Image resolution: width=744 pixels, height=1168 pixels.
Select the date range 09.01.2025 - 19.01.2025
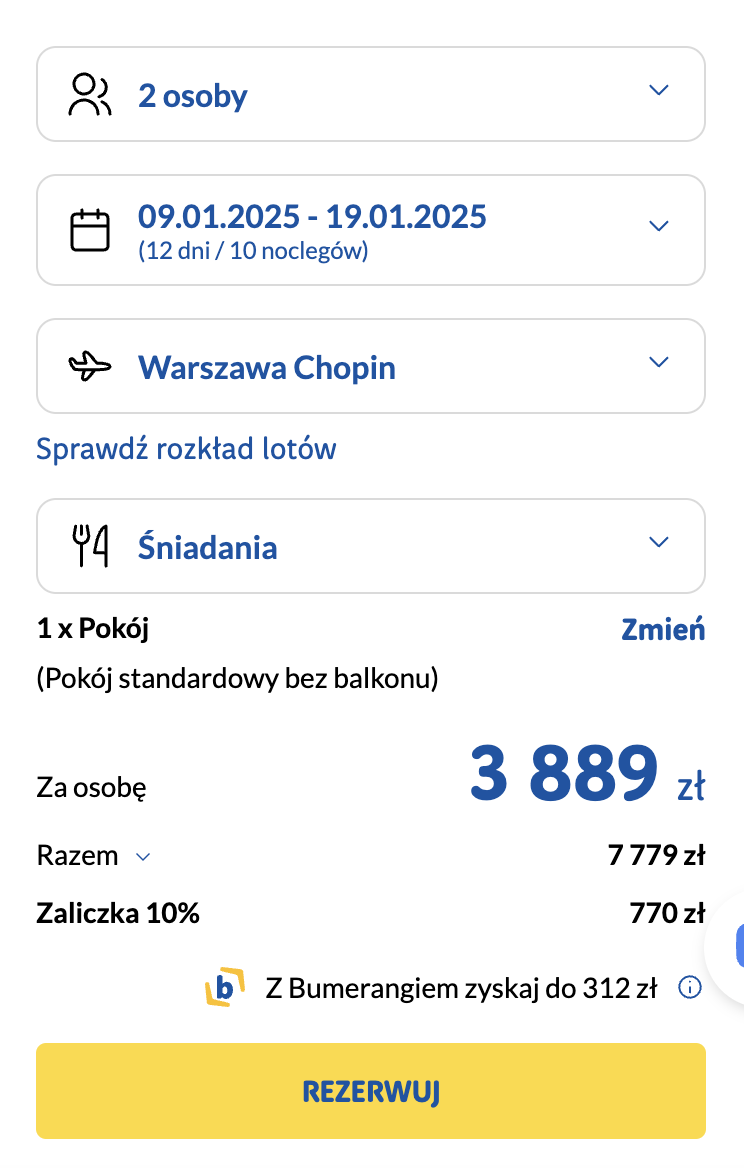pyautogui.click(x=312, y=216)
